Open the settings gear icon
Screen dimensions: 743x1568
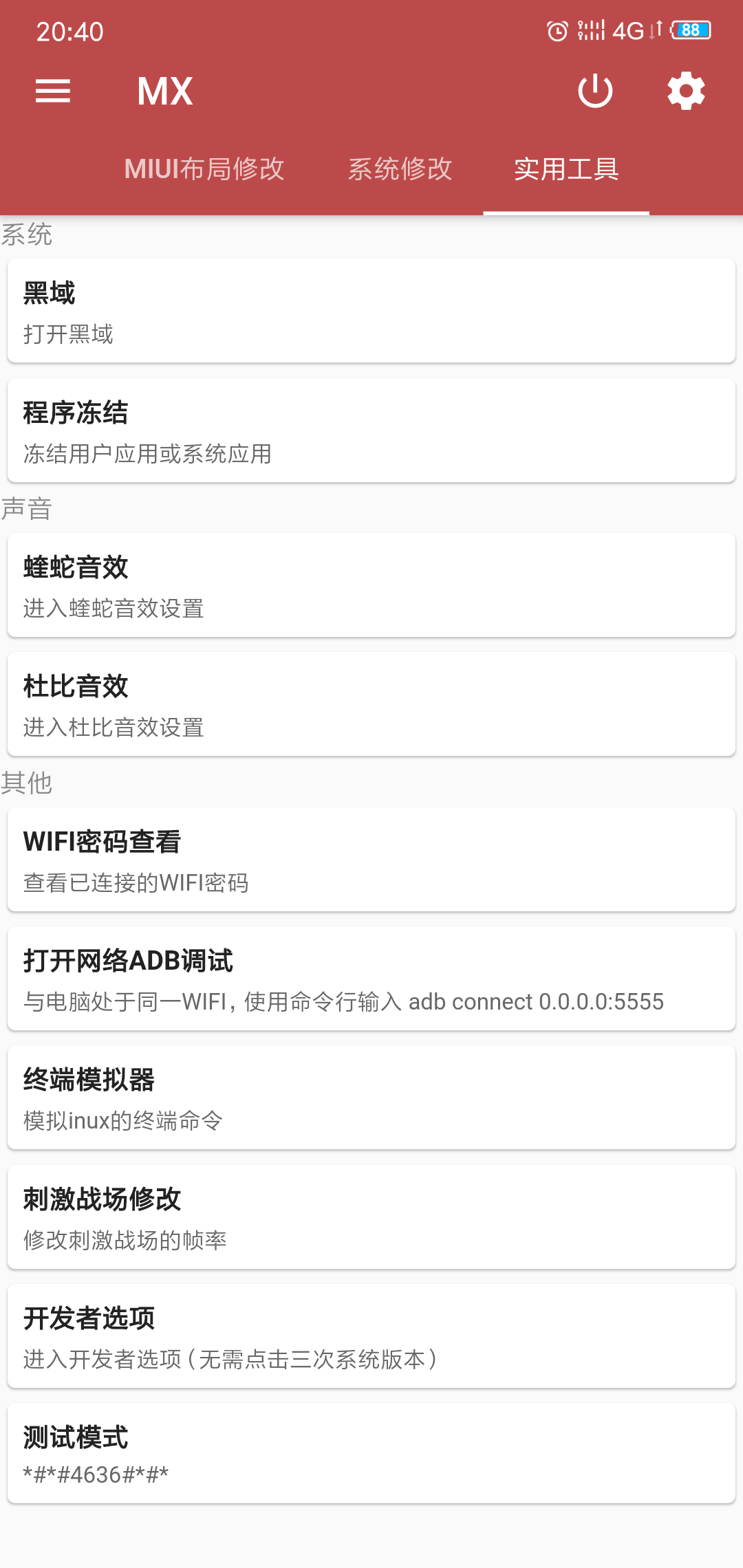pyautogui.click(x=686, y=91)
